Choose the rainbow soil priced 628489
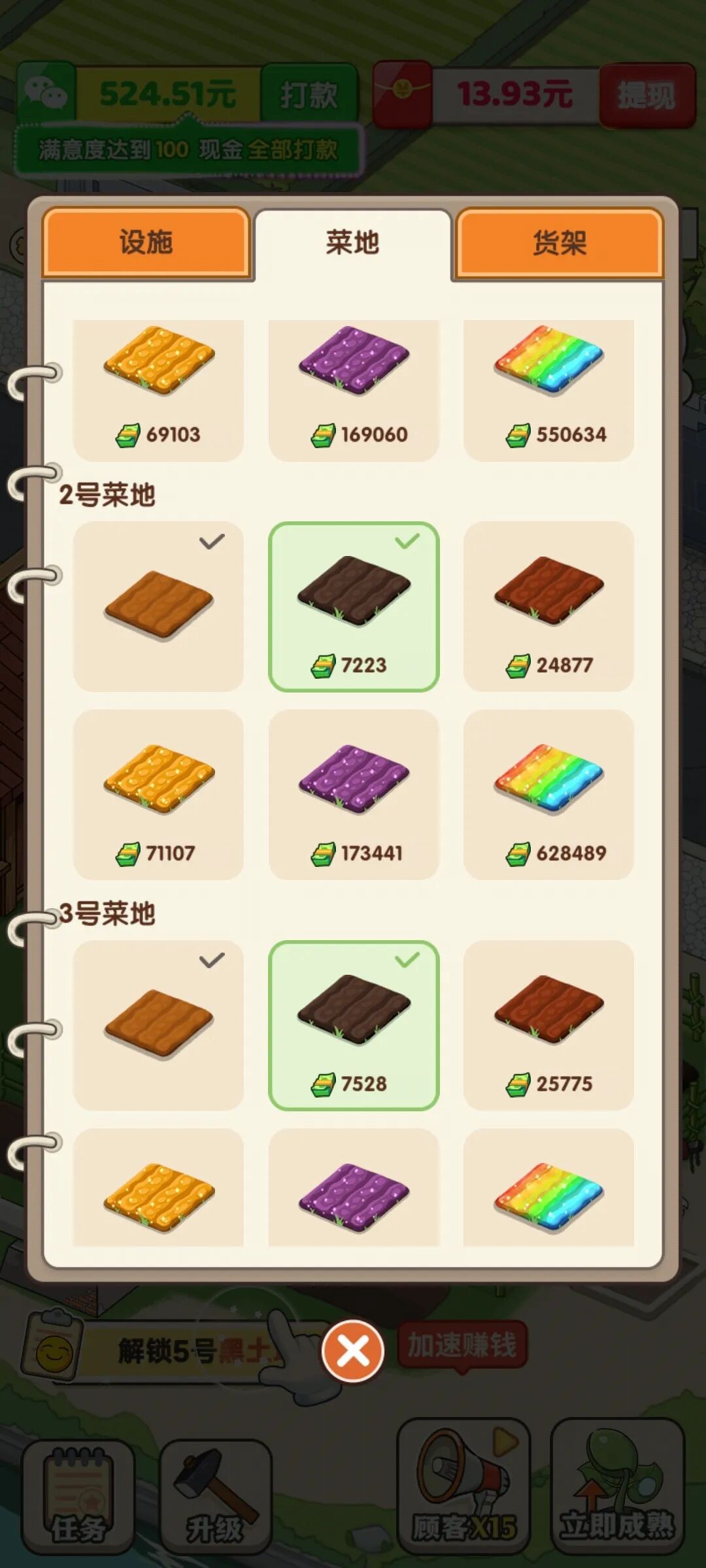 548,794
